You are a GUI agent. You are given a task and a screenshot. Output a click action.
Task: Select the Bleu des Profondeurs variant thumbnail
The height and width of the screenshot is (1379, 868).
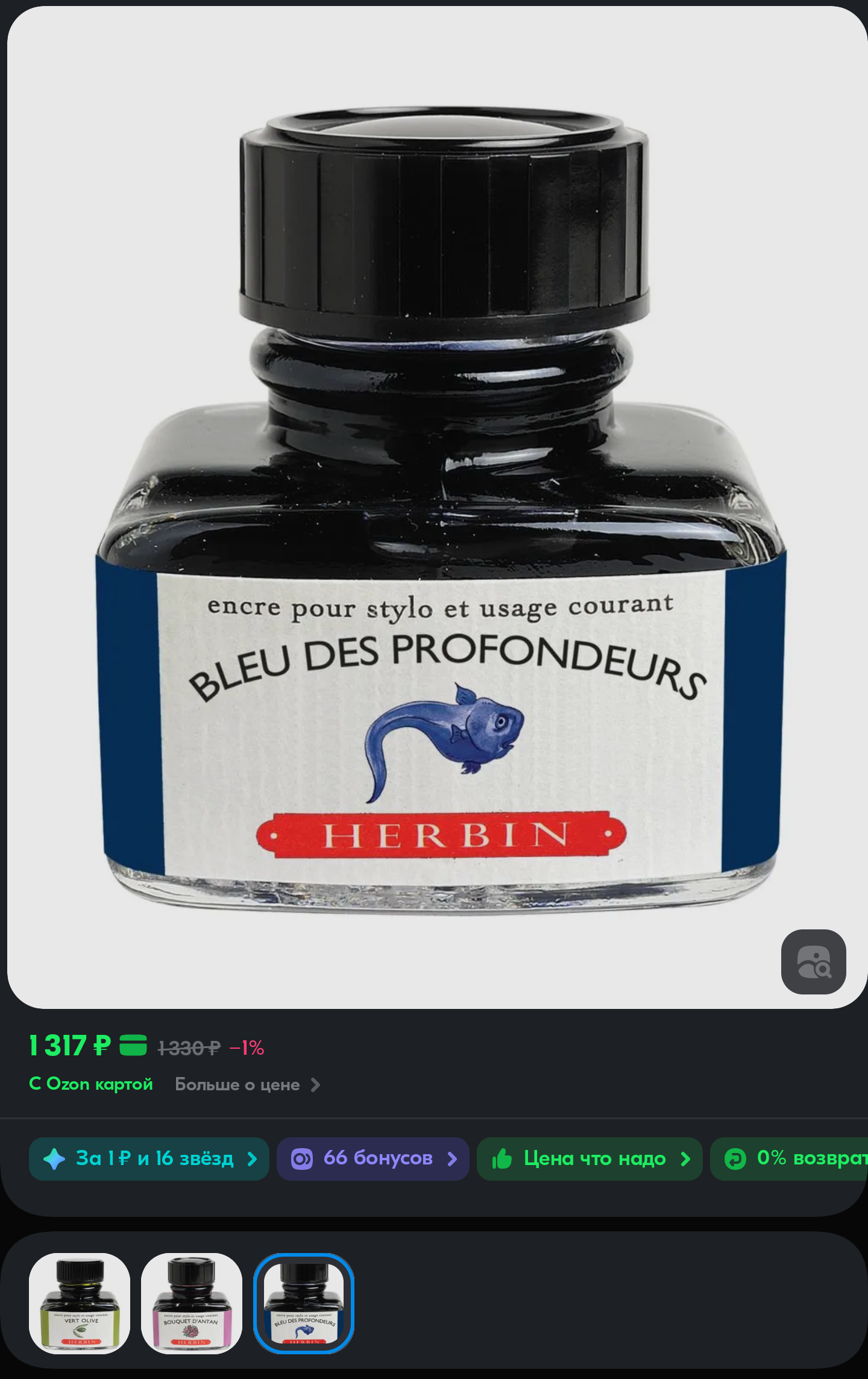pyautogui.click(x=304, y=1303)
